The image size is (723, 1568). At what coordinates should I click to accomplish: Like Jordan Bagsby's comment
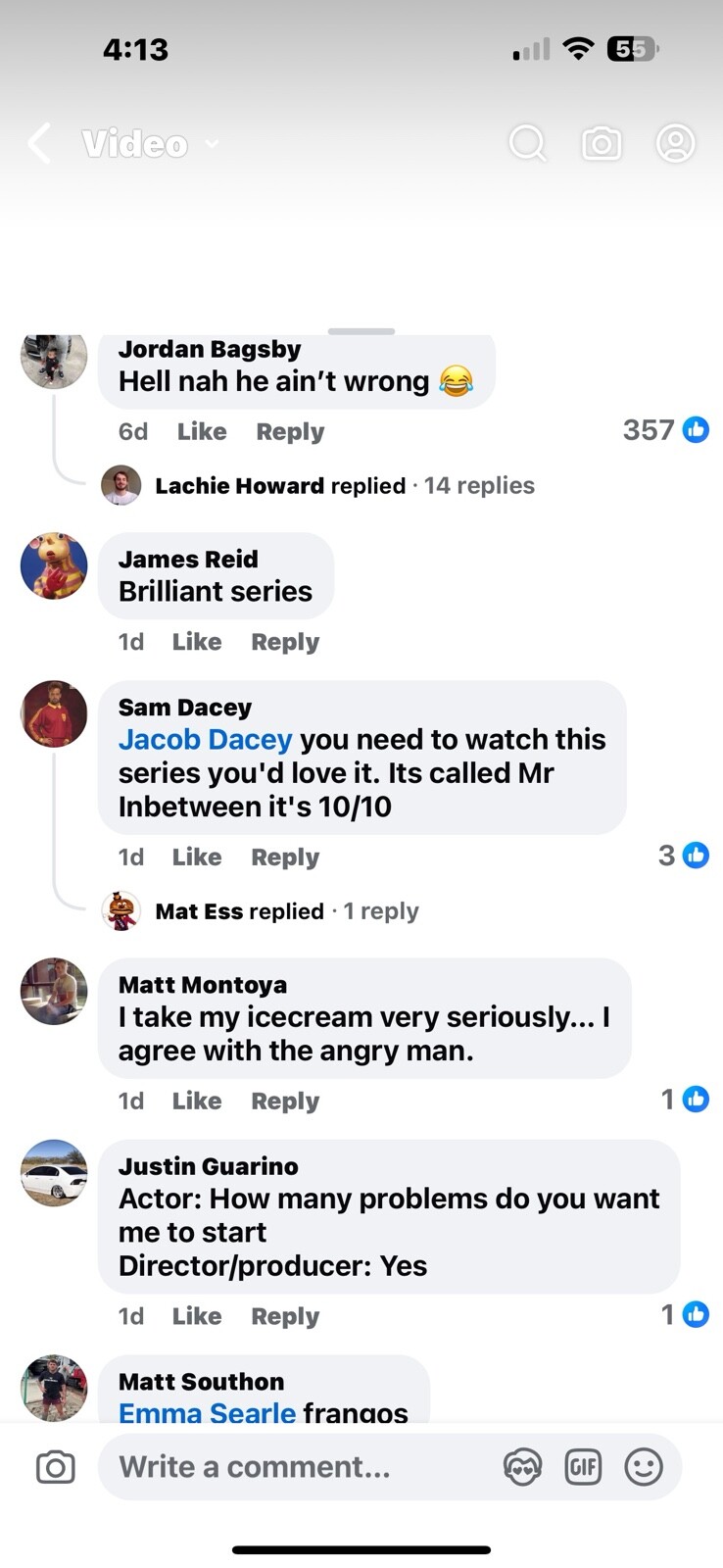click(x=202, y=431)
